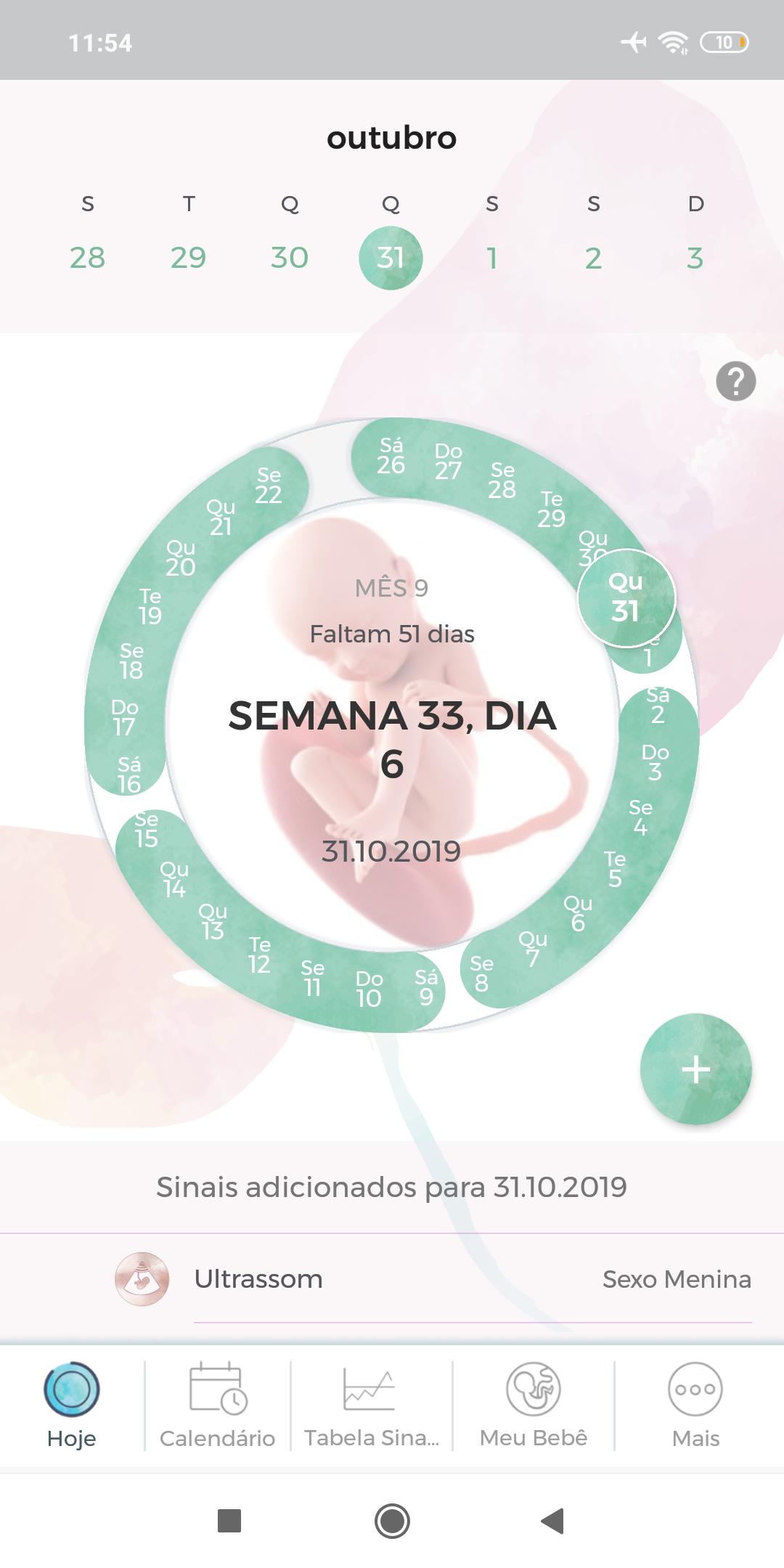
Task: Select day 1 in the week strip
Action: [x=492, y=258]
